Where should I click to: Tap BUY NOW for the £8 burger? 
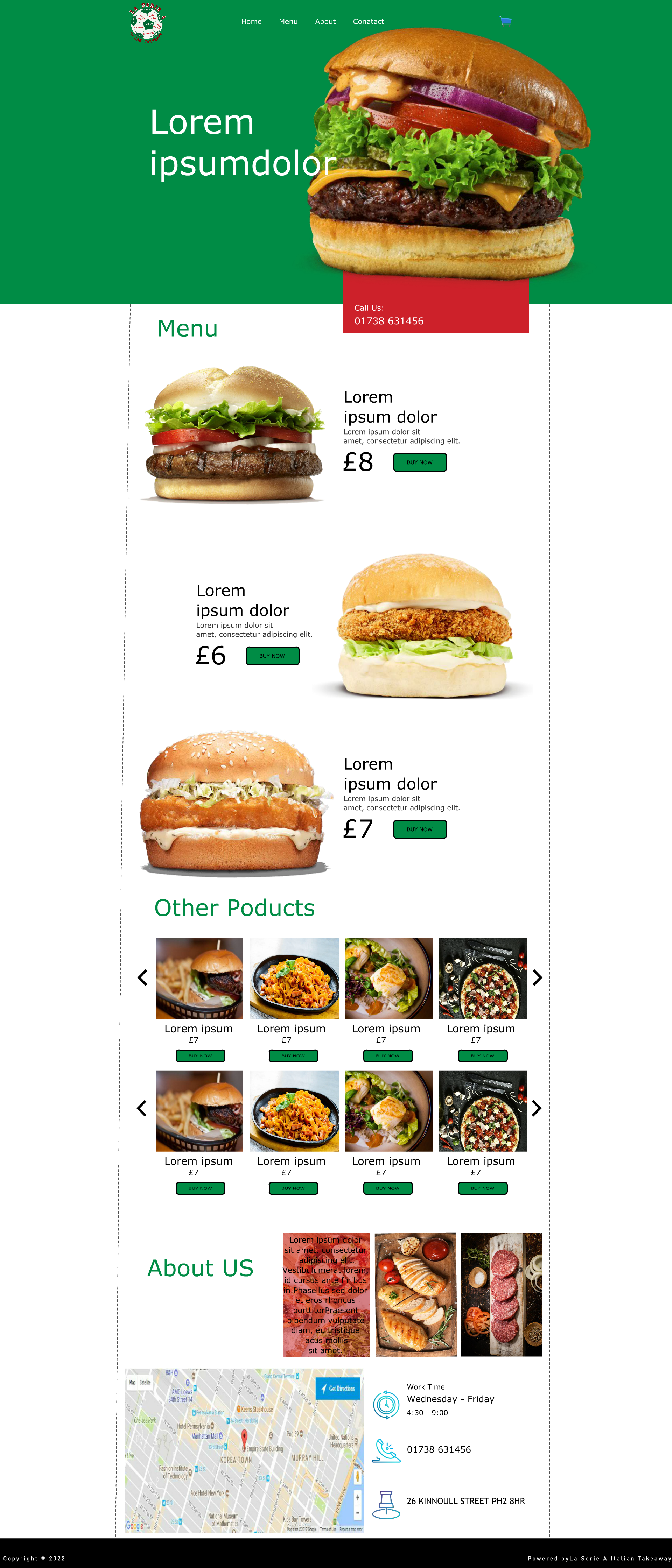coord(419,462)
